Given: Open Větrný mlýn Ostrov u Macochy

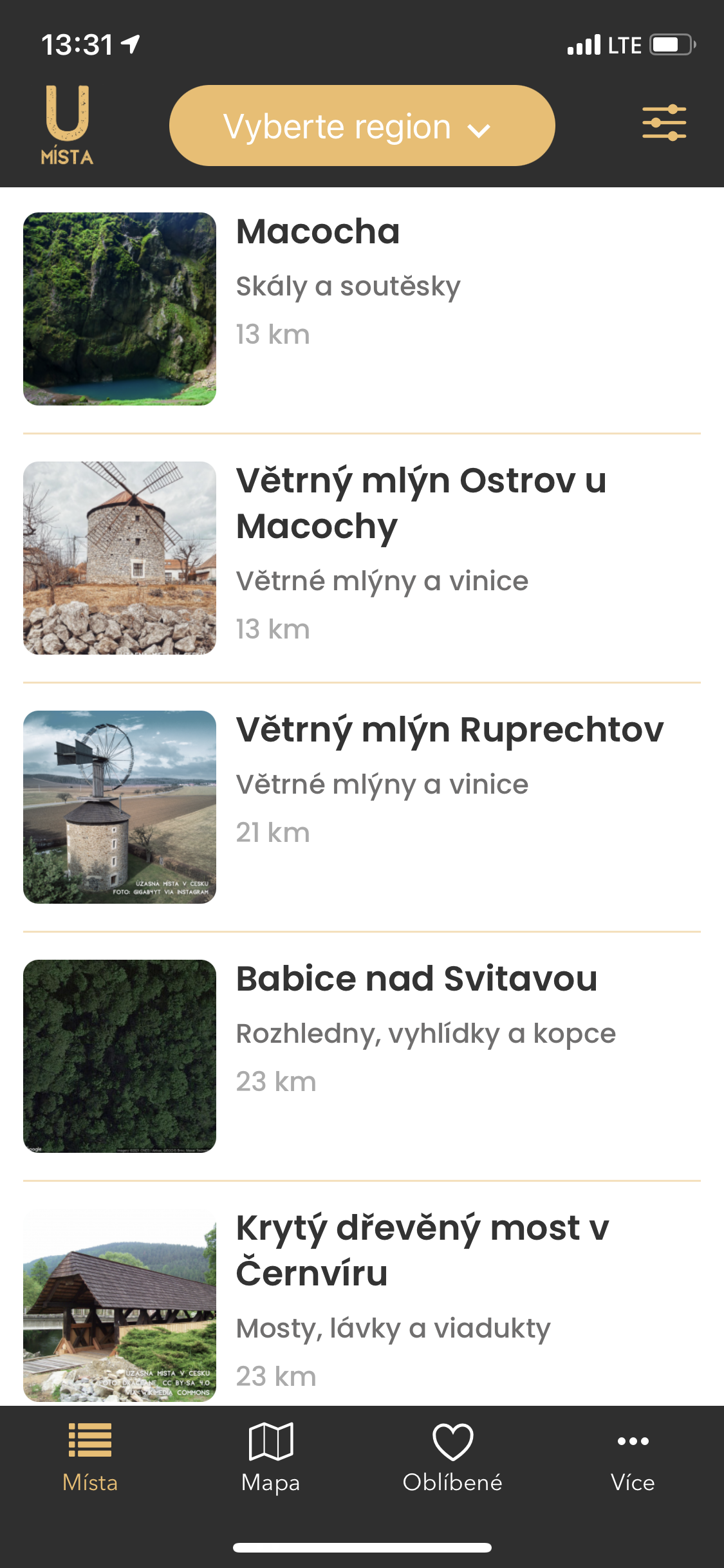Looking at the screenshot, I should pyautogui.click(x=360, y=557).
